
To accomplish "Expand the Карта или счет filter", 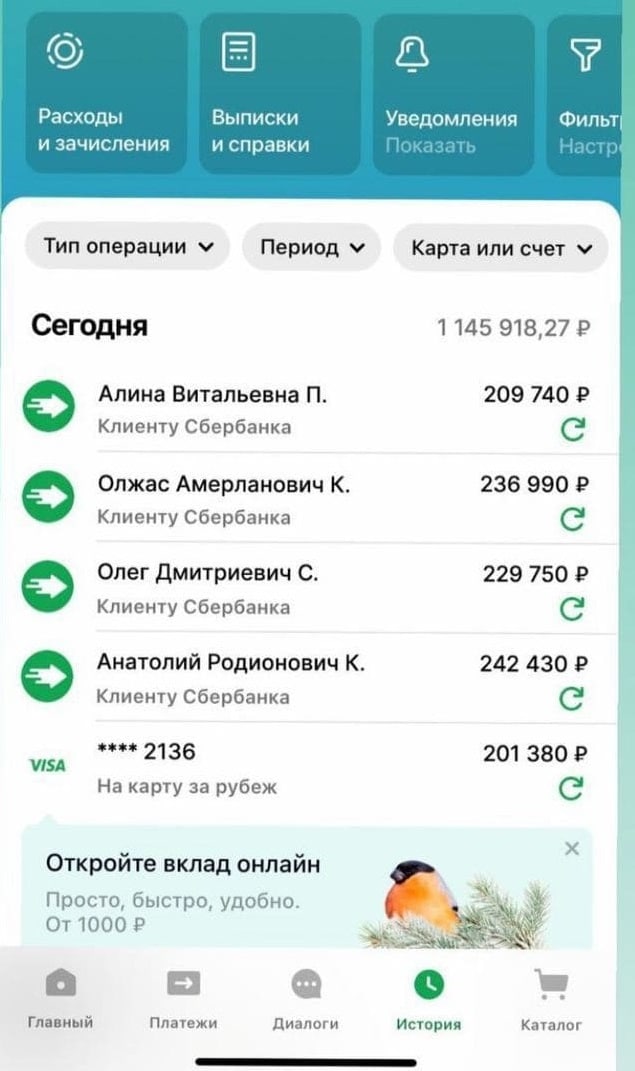I will click(x=500, y=249).
